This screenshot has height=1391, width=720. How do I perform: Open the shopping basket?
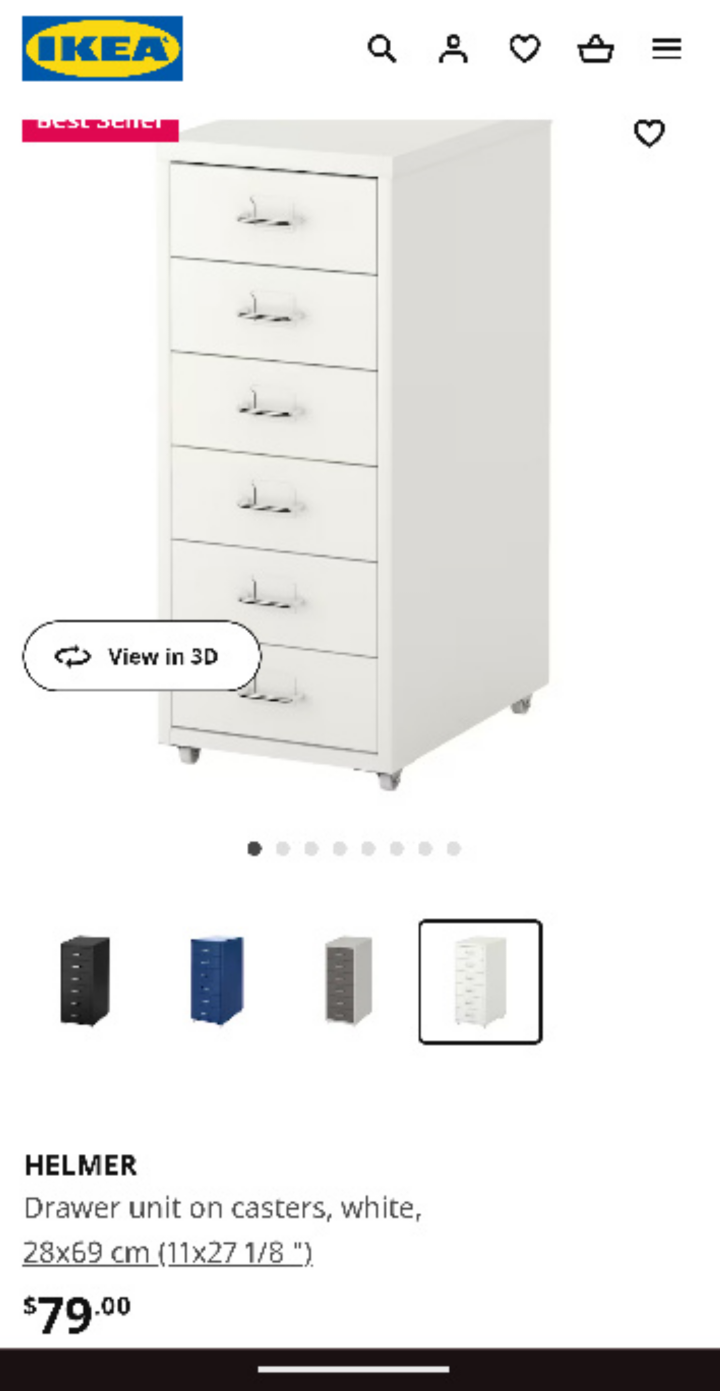(595, 48)
